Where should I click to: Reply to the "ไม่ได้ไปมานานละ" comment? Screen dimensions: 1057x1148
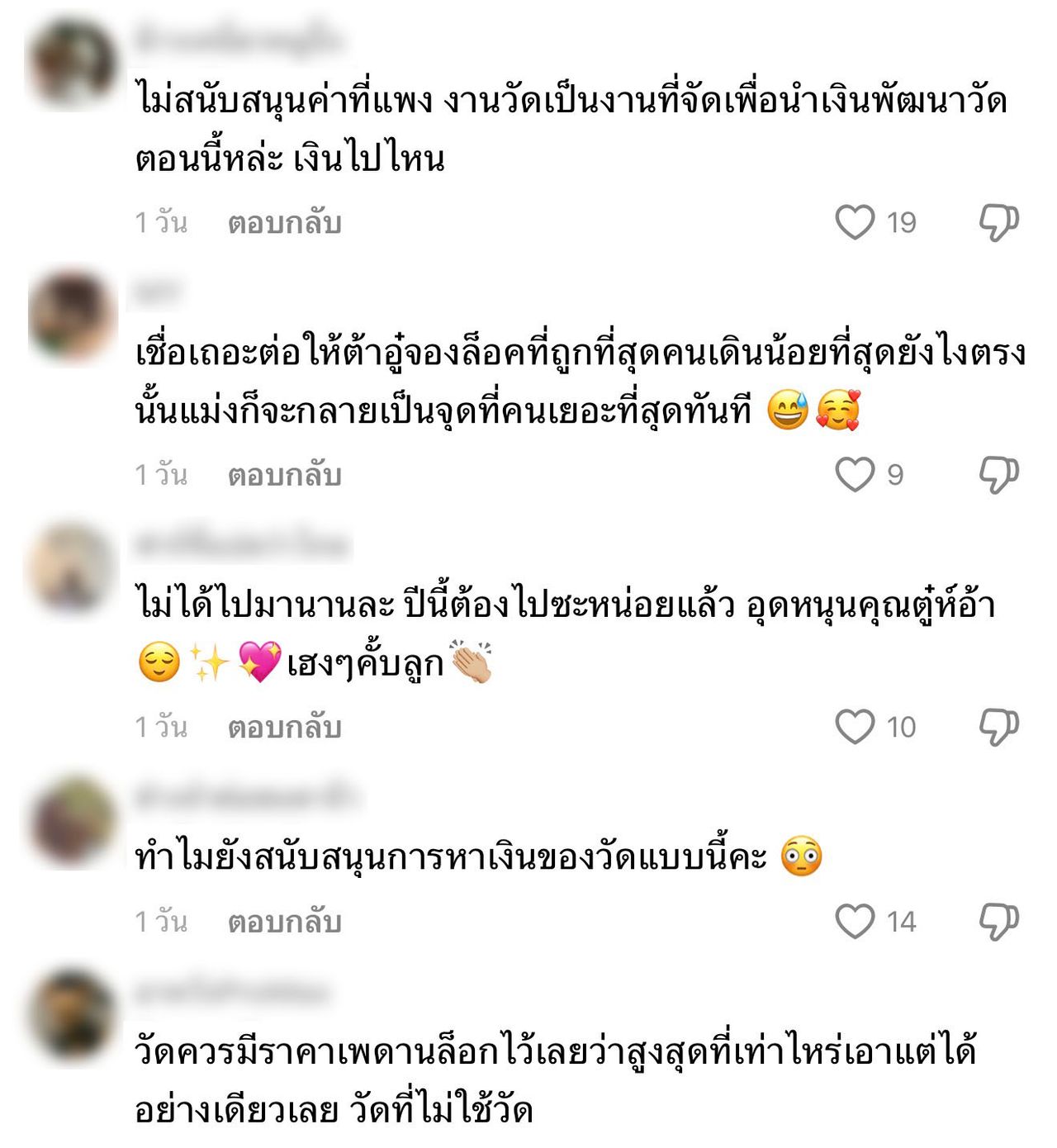pos(284,728)
